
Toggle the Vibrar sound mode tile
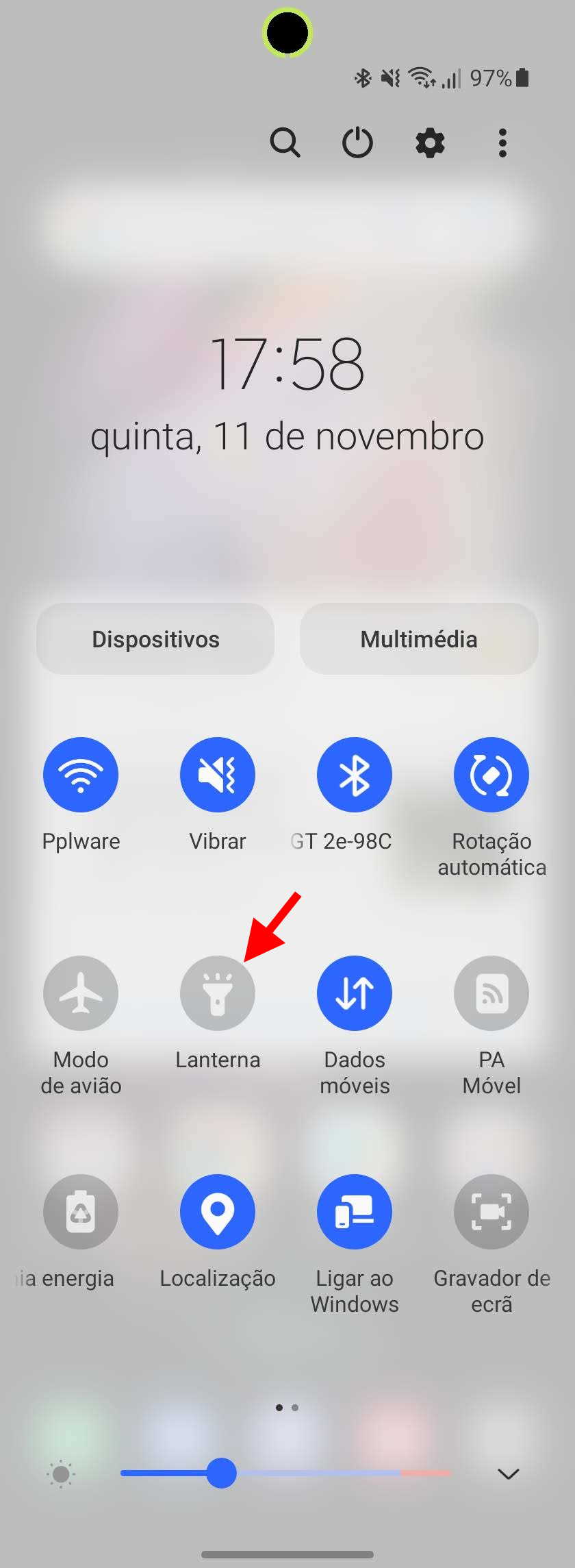218,775
